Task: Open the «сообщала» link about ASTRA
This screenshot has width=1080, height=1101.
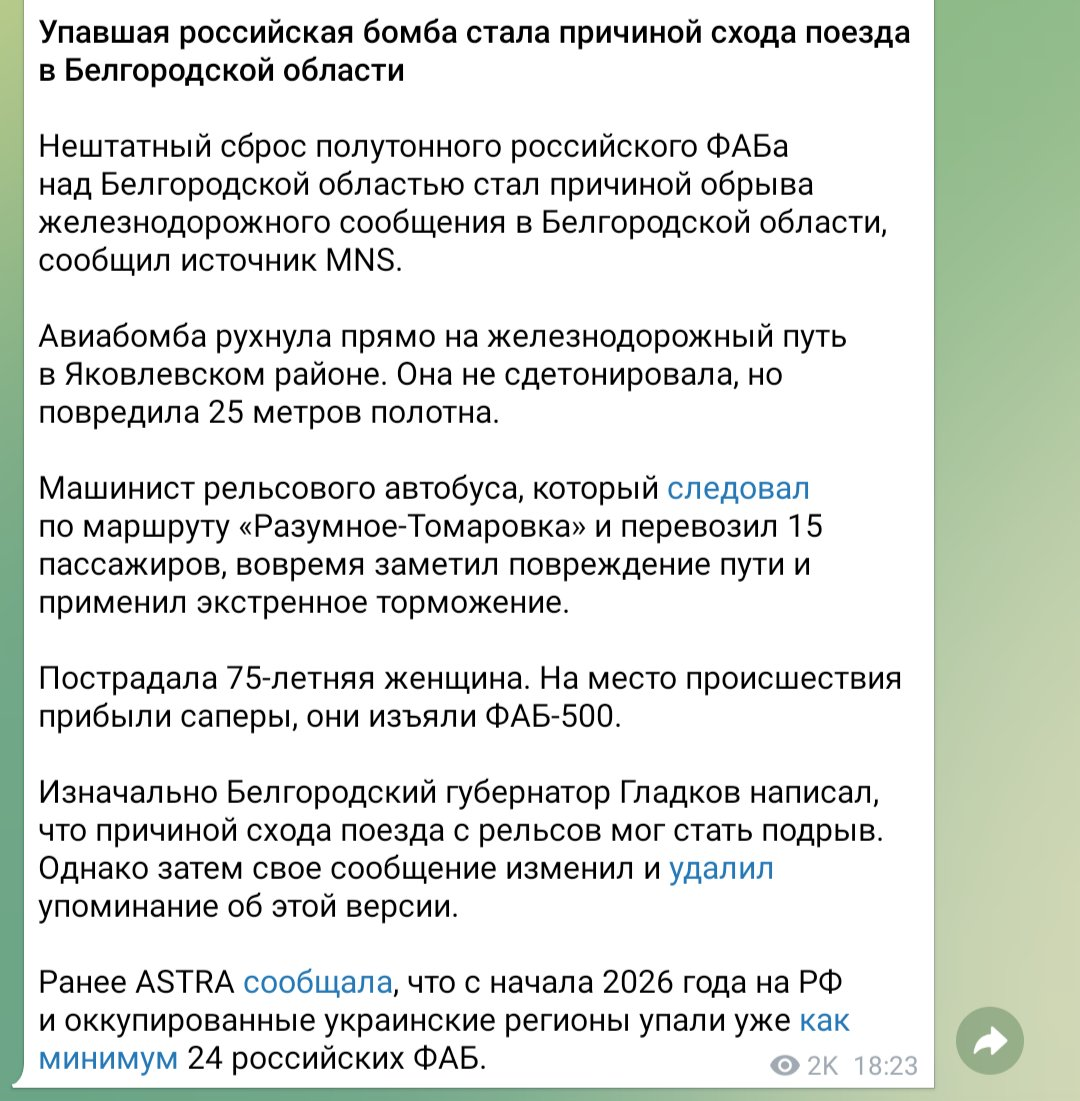Action: (317, 982)
